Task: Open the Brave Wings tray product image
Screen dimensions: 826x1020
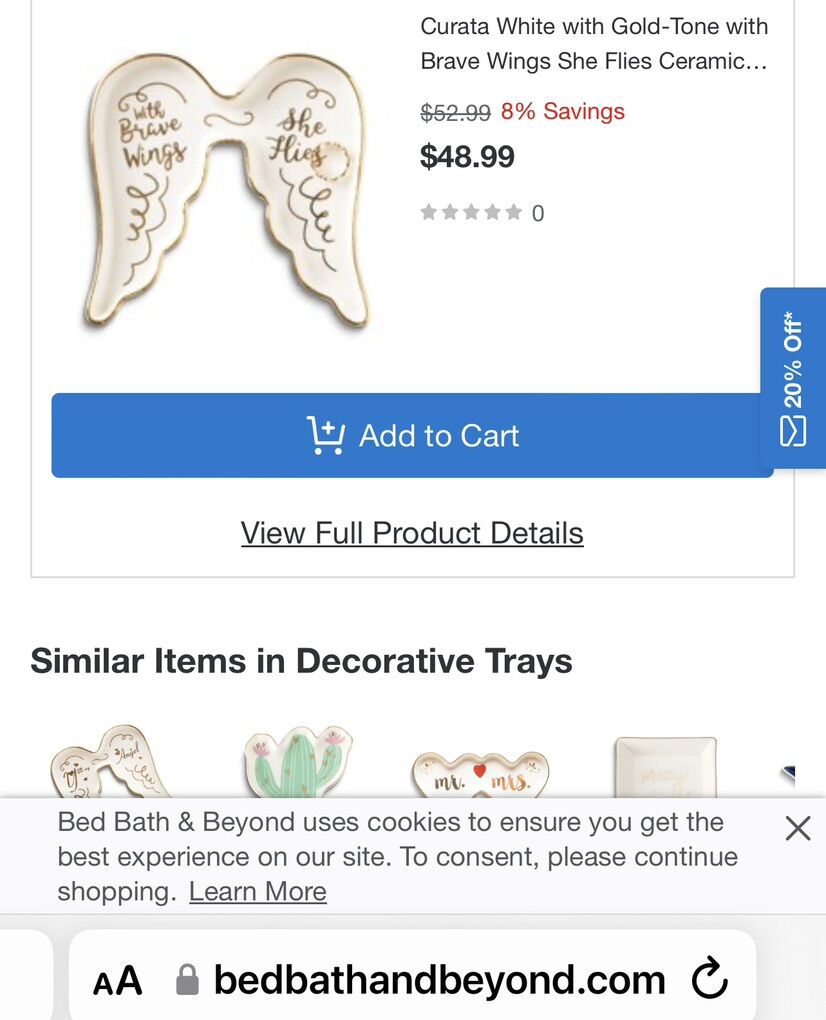Action: tap(227, 190)
